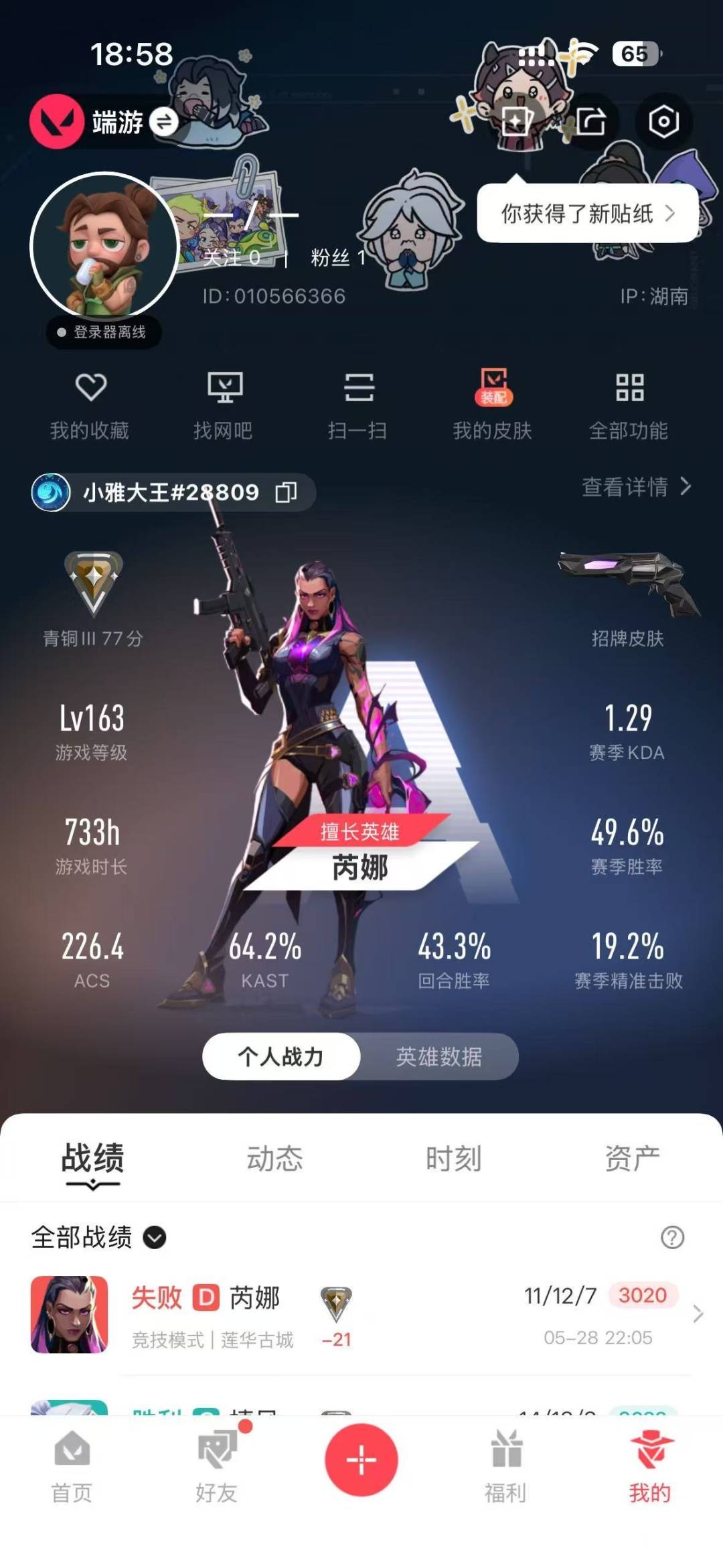
Task: Switch to the 英雄数据 segment
Action: point(439,1057)
